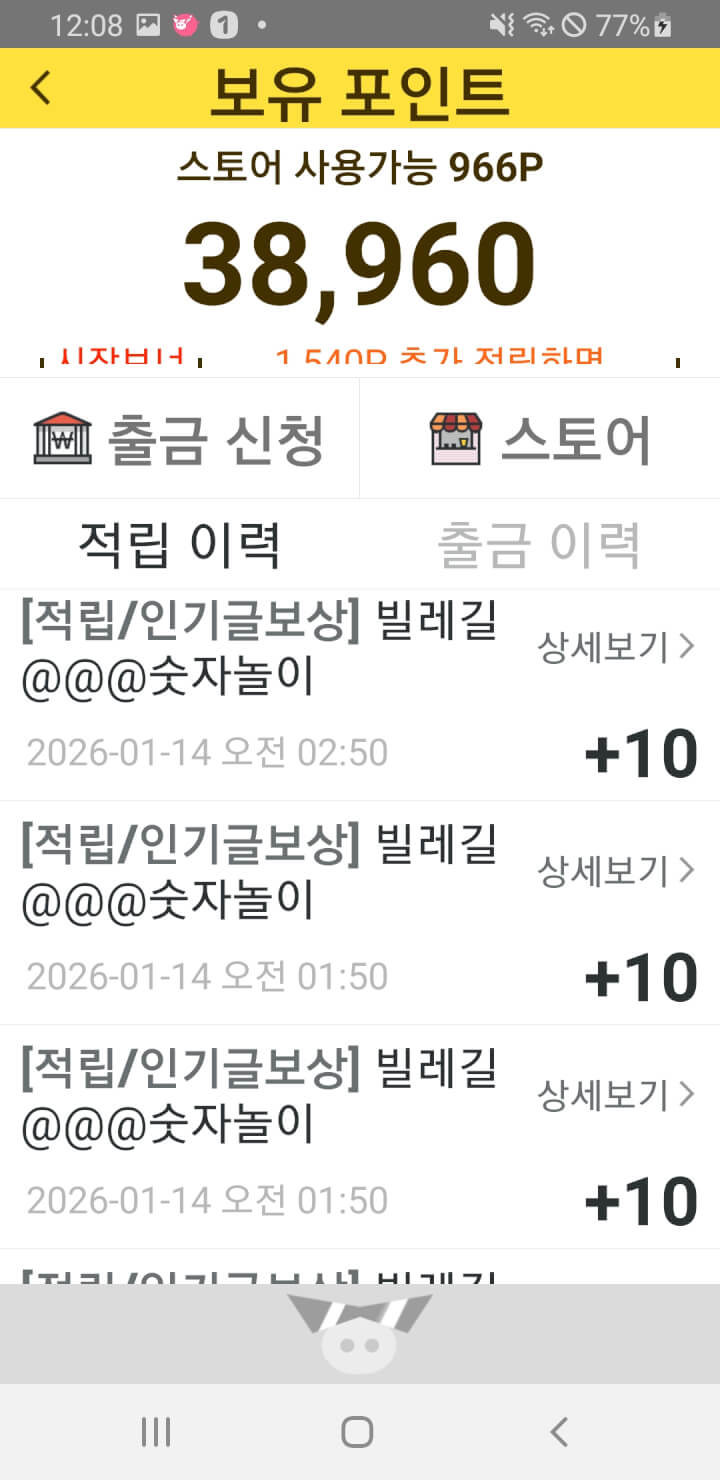The width and height of the screenshot is (720, 1480).
Task: Switch to the 출금 이력 tab
Action: (540, 545)
